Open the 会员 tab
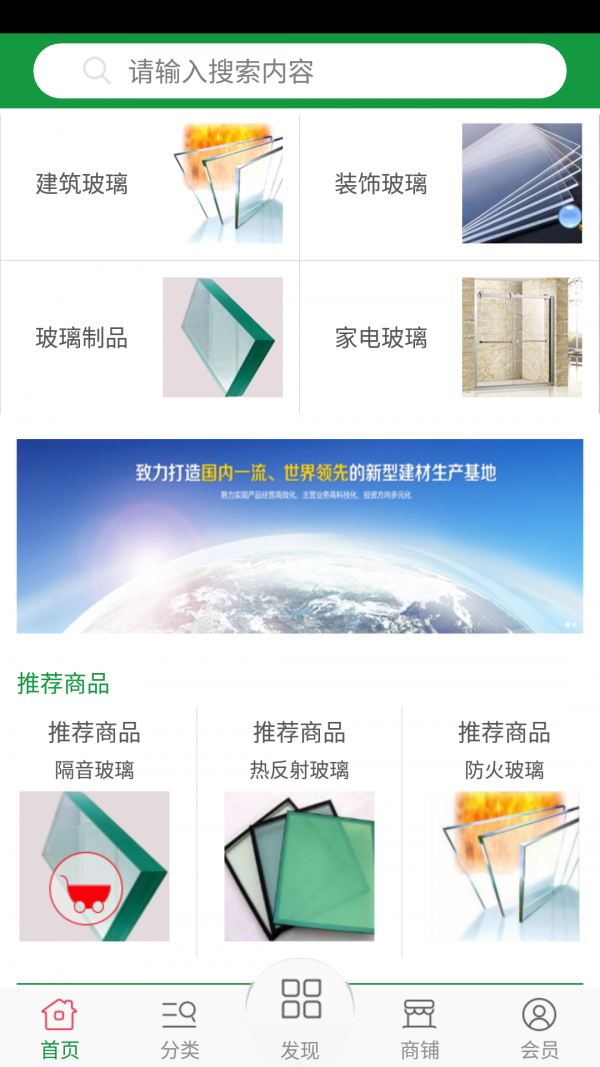Screen dimensions: 600x1067 [x=539, y=1028]
